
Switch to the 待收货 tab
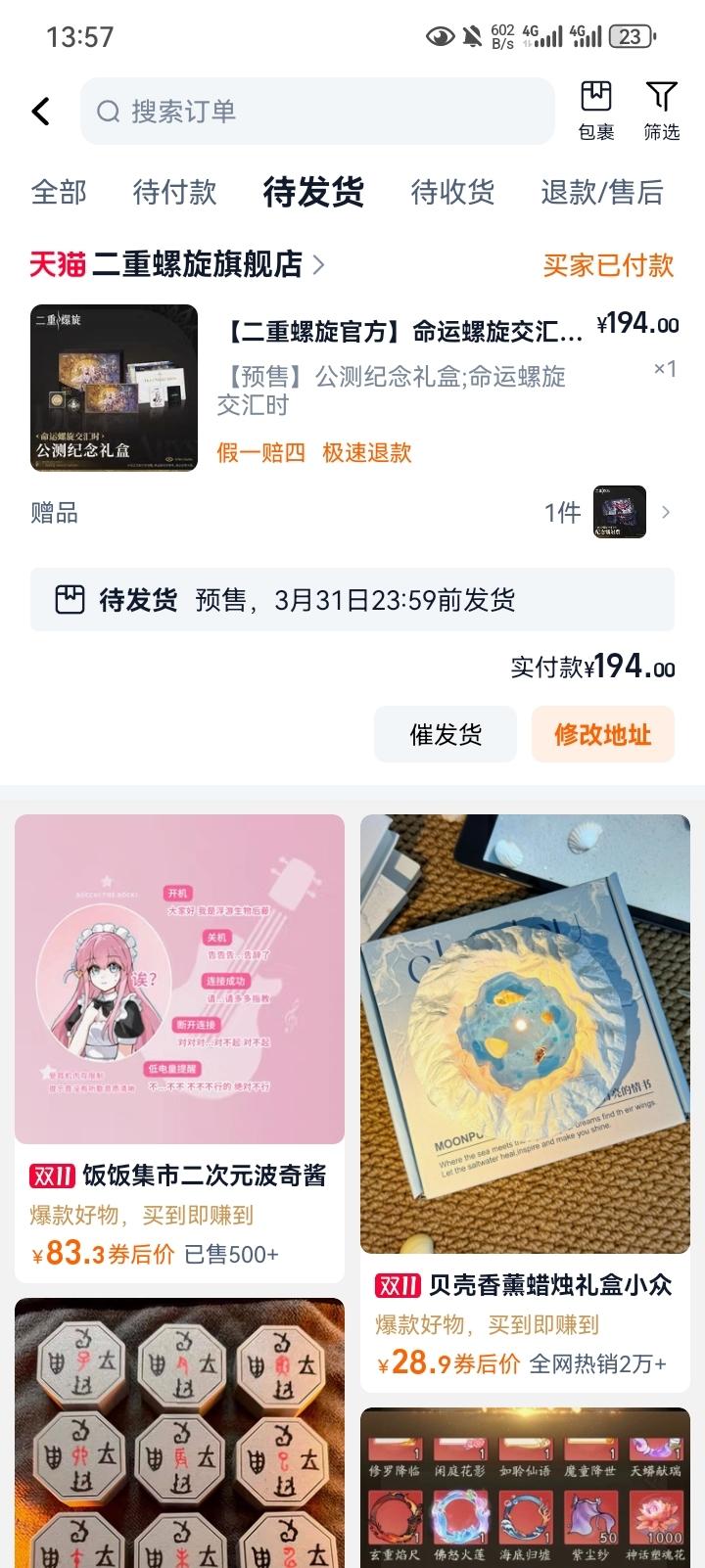[x=452, y=192]
